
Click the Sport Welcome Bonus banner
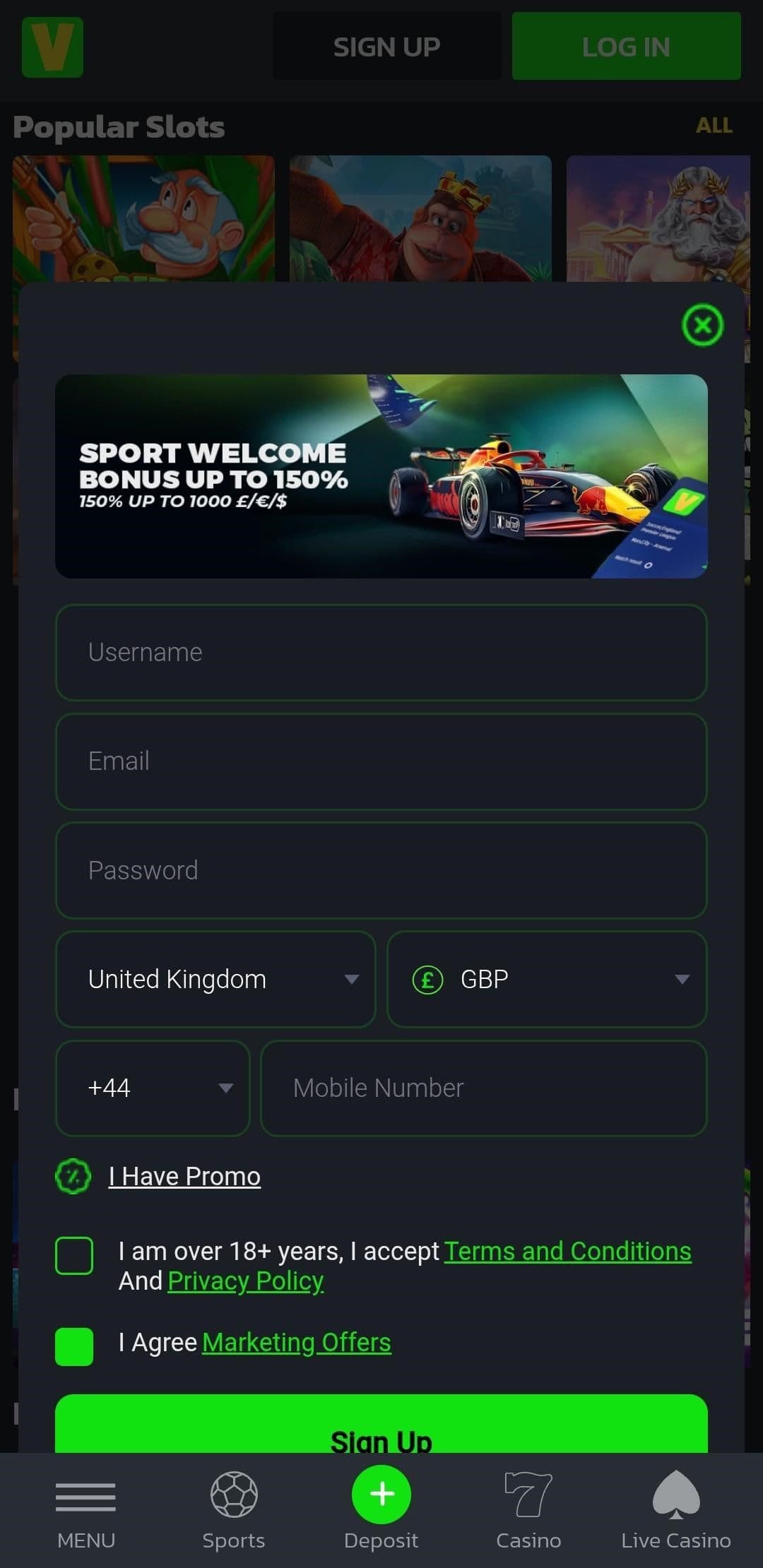tap(381, 475)
